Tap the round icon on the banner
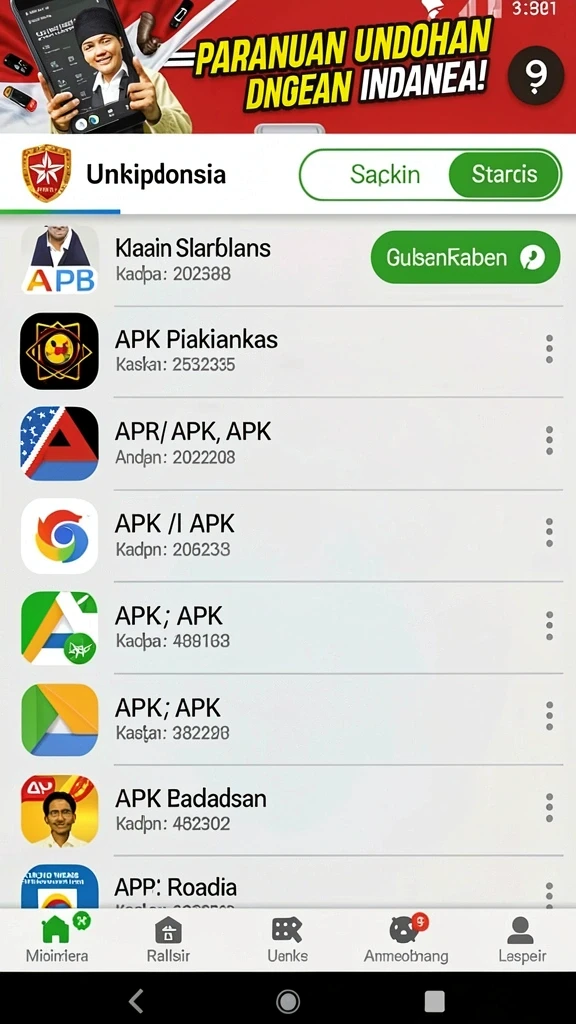The image size is (576, 1024). [536, 76]
